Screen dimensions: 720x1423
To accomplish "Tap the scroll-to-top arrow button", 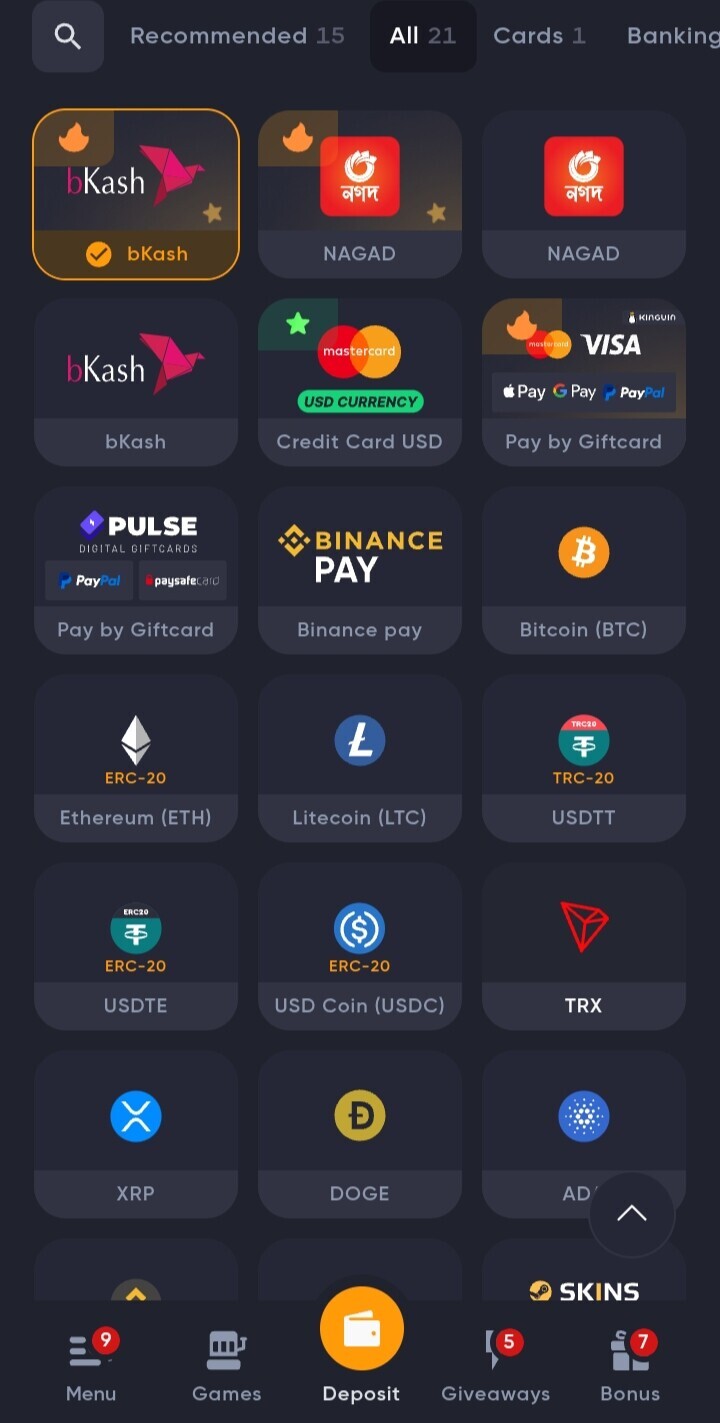I will [x=632, y=1214].
